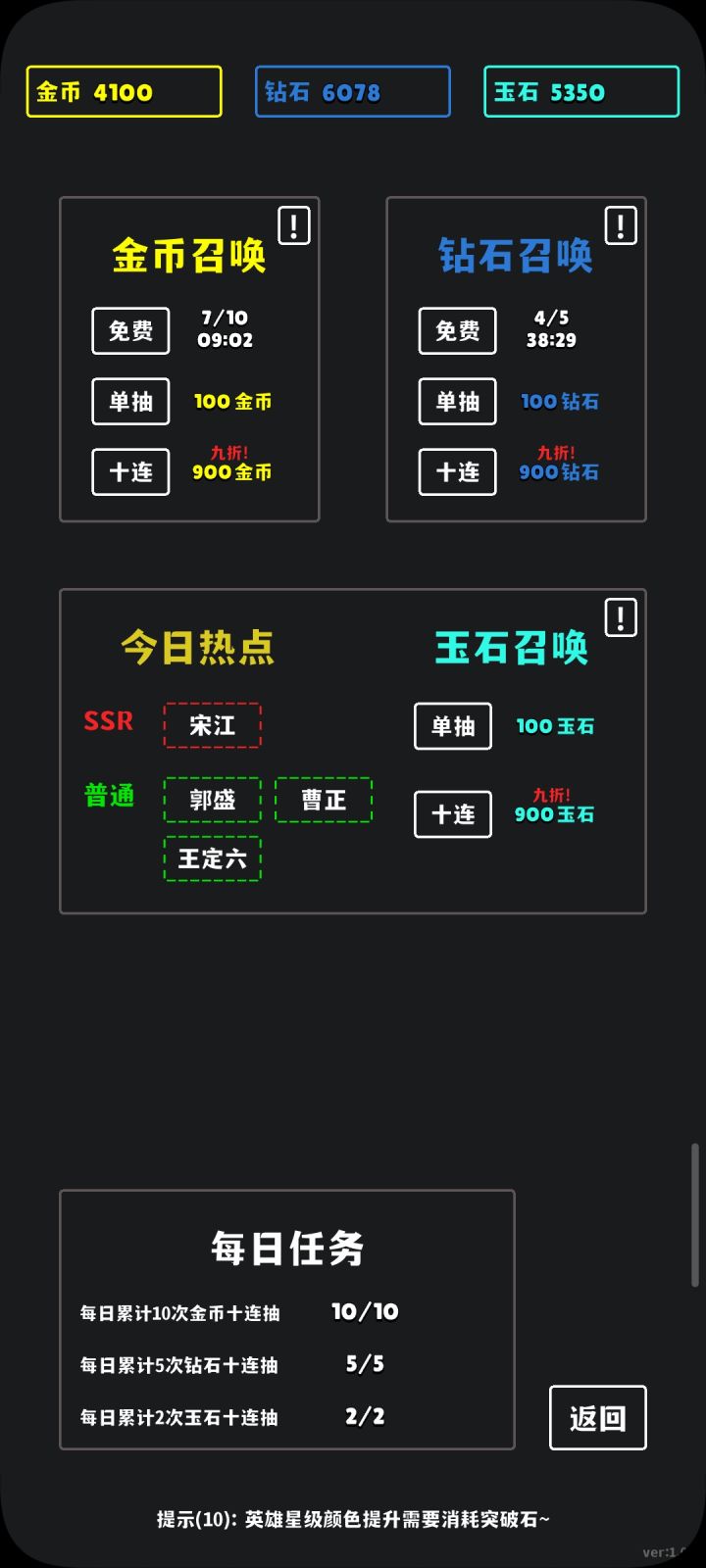This screenshot has width=706, height=1568.
Task: Select the normal hero 郭盛
Action: (x=212, y=800)
